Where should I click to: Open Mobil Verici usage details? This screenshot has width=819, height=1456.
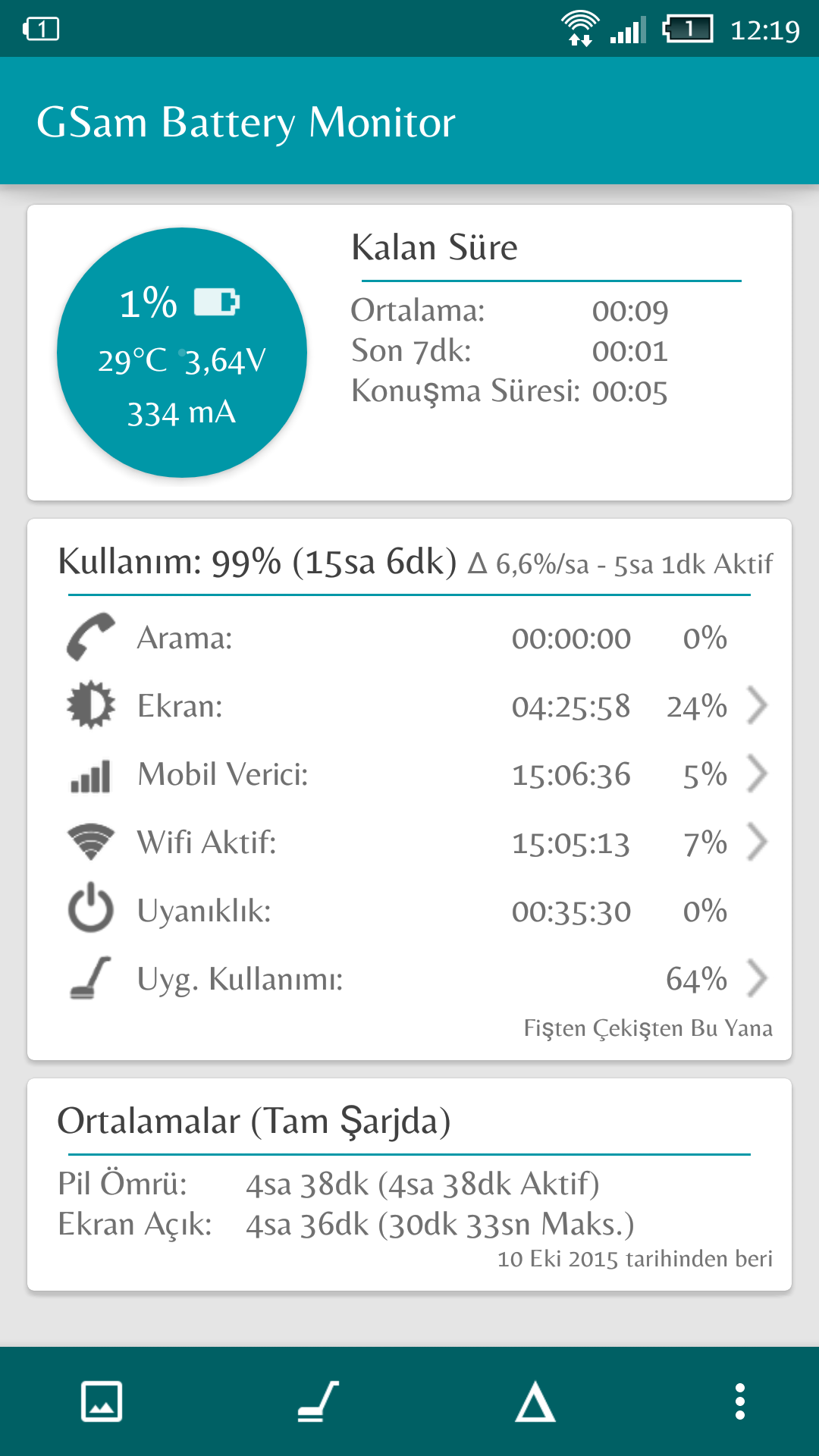tap(417, 774)
